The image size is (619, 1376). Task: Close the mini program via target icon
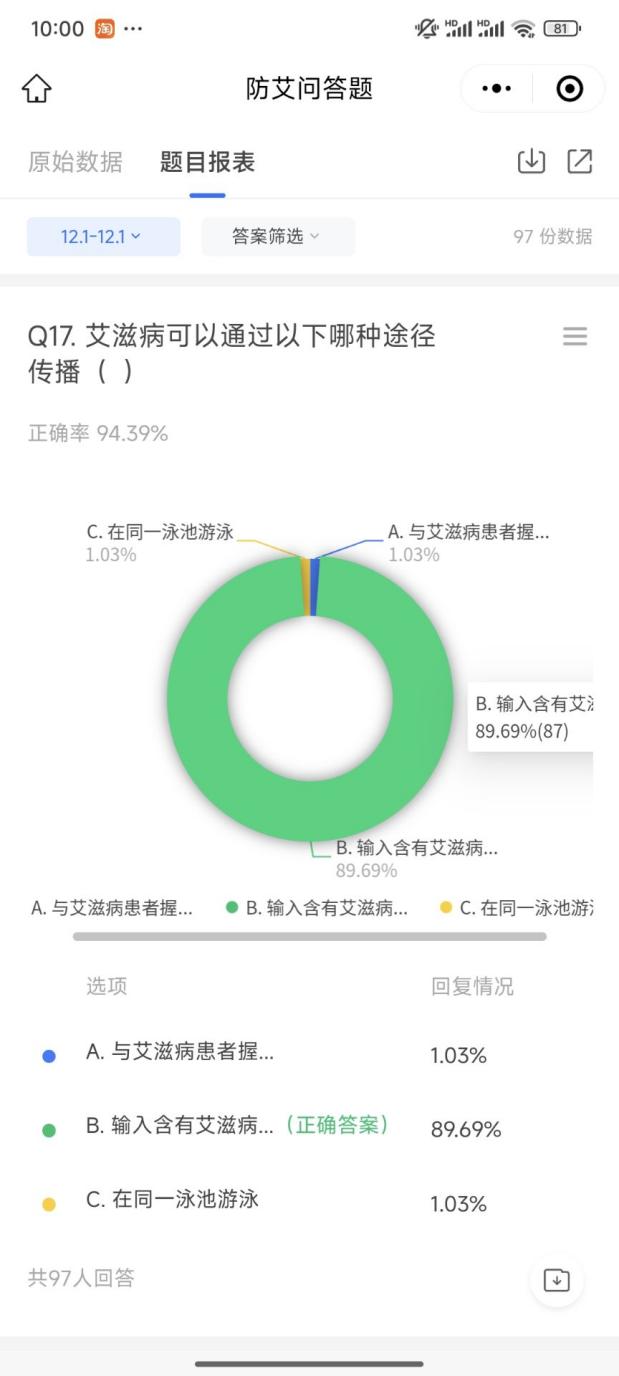click(569, 89)
